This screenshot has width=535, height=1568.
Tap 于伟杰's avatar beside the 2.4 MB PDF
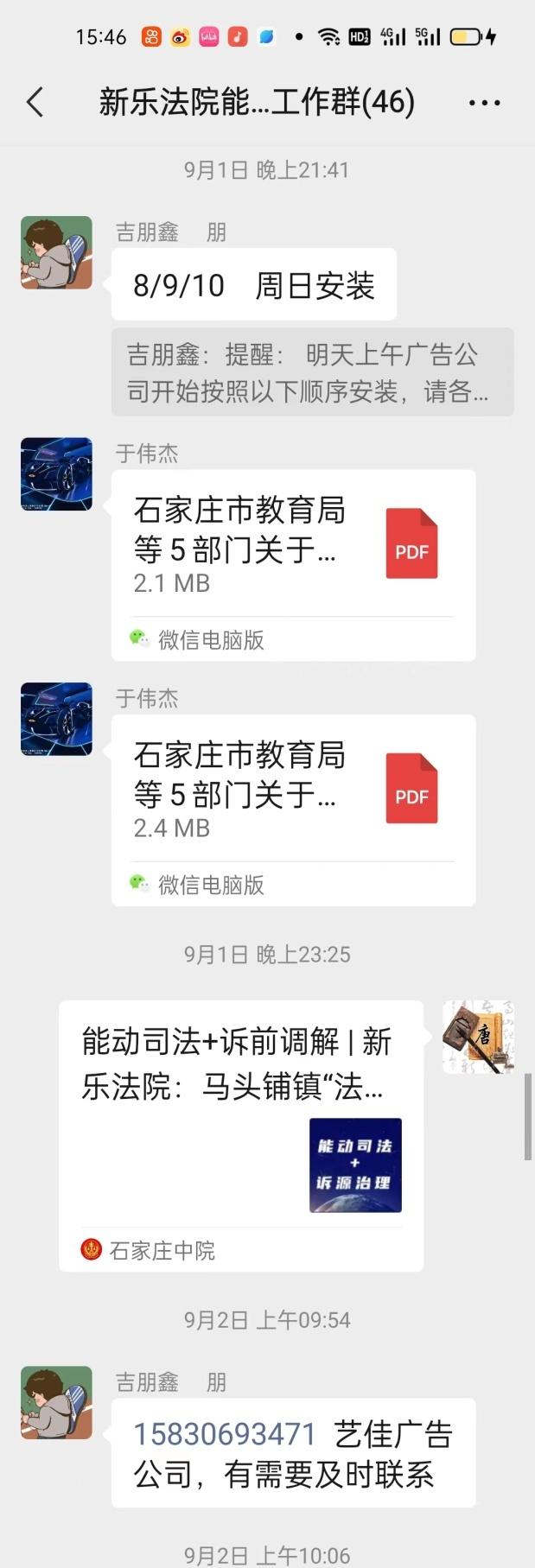(56, 719)
